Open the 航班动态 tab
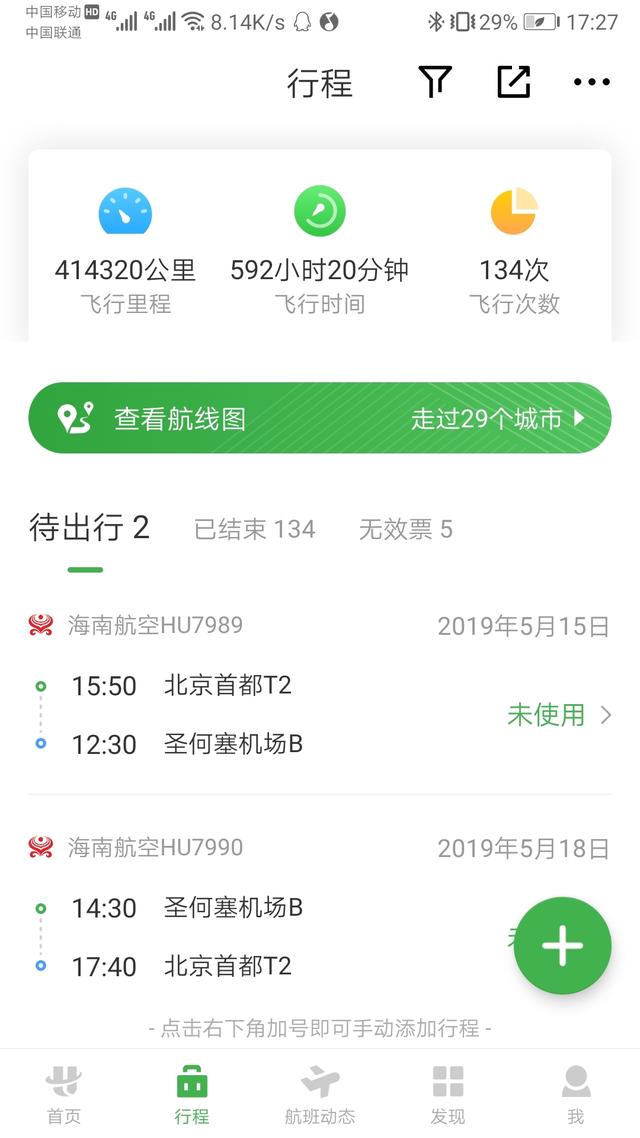640x1138 pixels. (320, 1094)
